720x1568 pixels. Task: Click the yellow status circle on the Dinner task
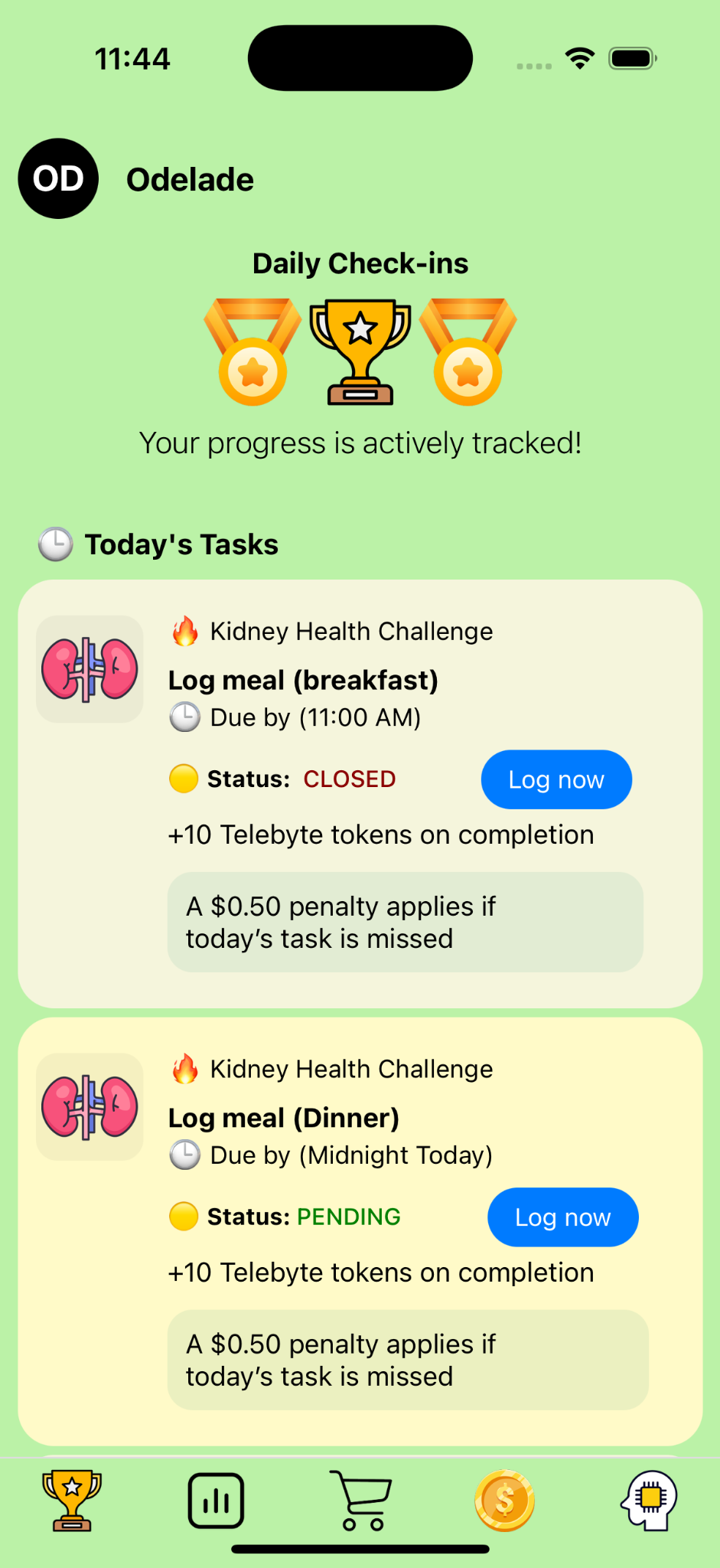pos(183,1217)
